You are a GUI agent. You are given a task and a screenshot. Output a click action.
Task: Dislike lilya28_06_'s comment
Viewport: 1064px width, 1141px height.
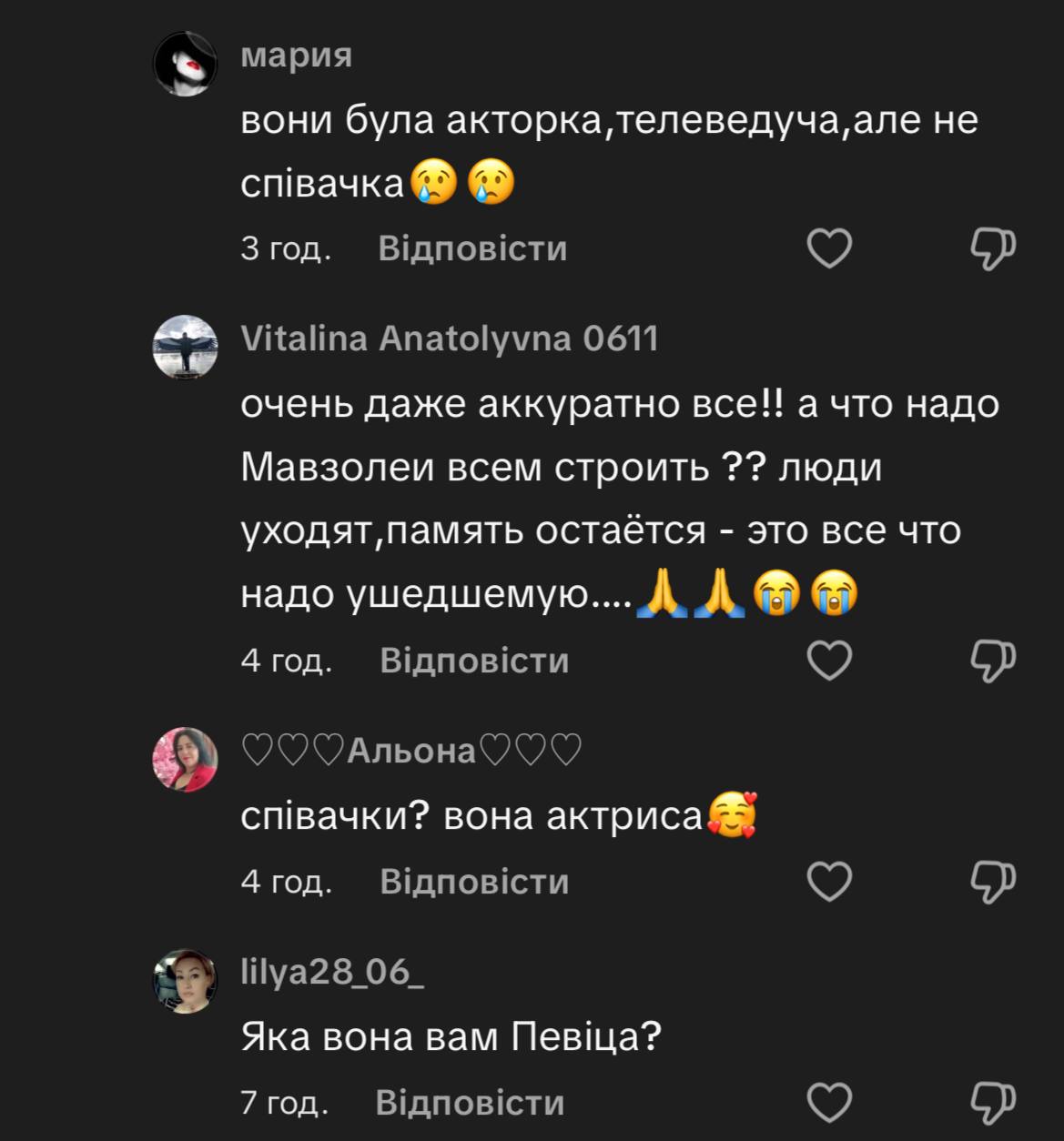tap(993, 1103)
